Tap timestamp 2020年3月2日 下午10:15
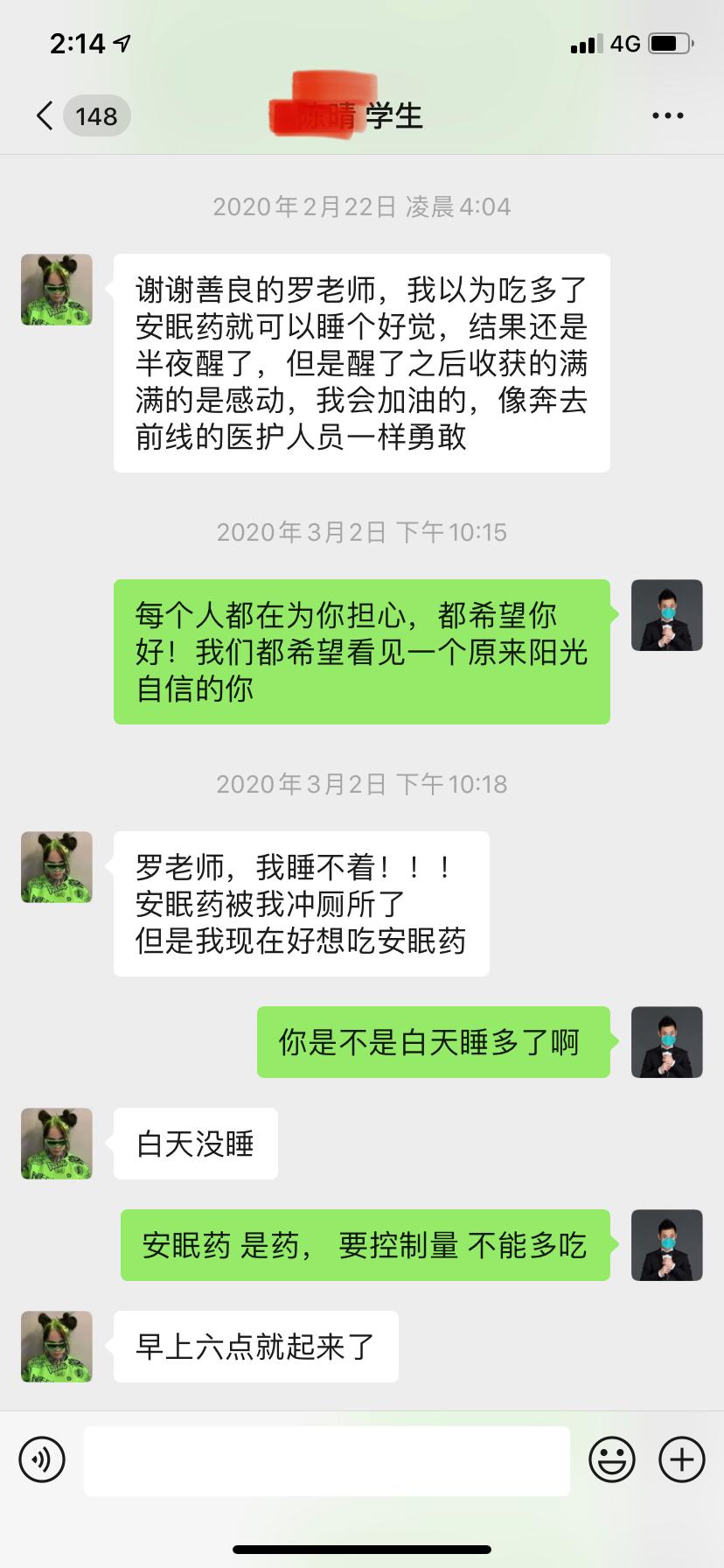The width and height of the screenshot is (724, 1568). click(x=362, y=531)
